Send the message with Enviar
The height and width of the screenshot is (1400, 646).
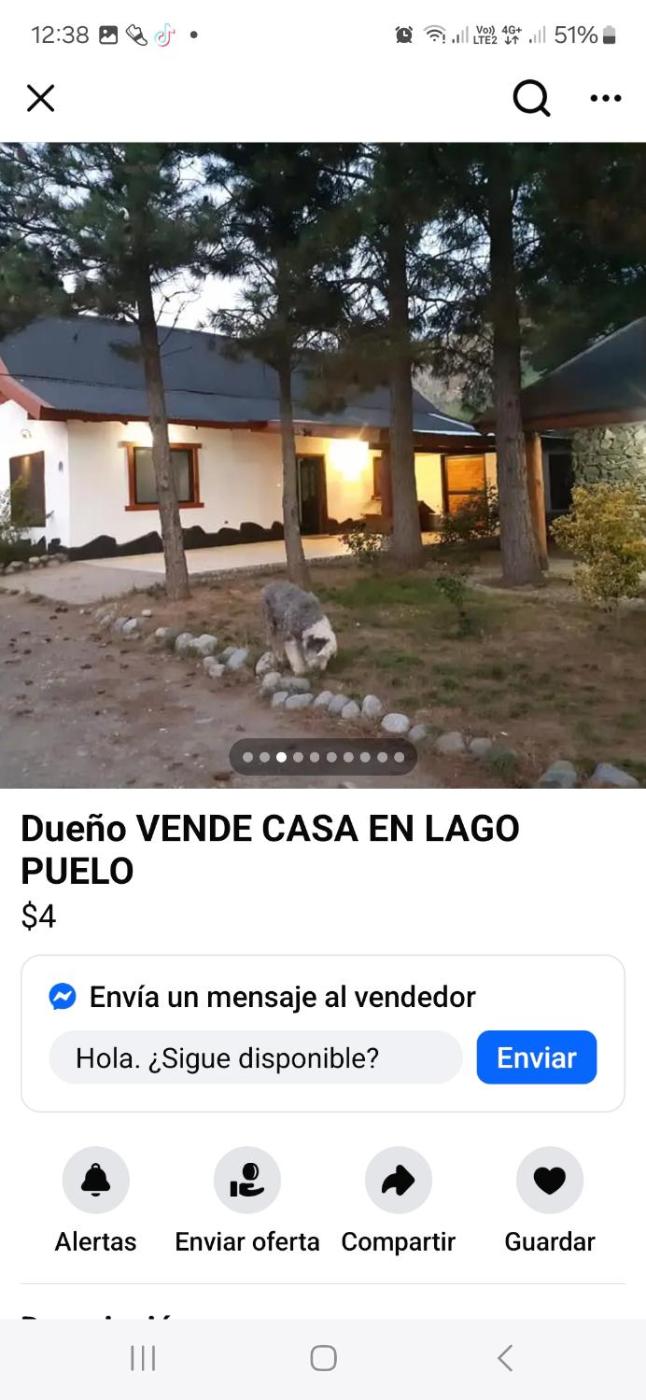[536, 1058]
